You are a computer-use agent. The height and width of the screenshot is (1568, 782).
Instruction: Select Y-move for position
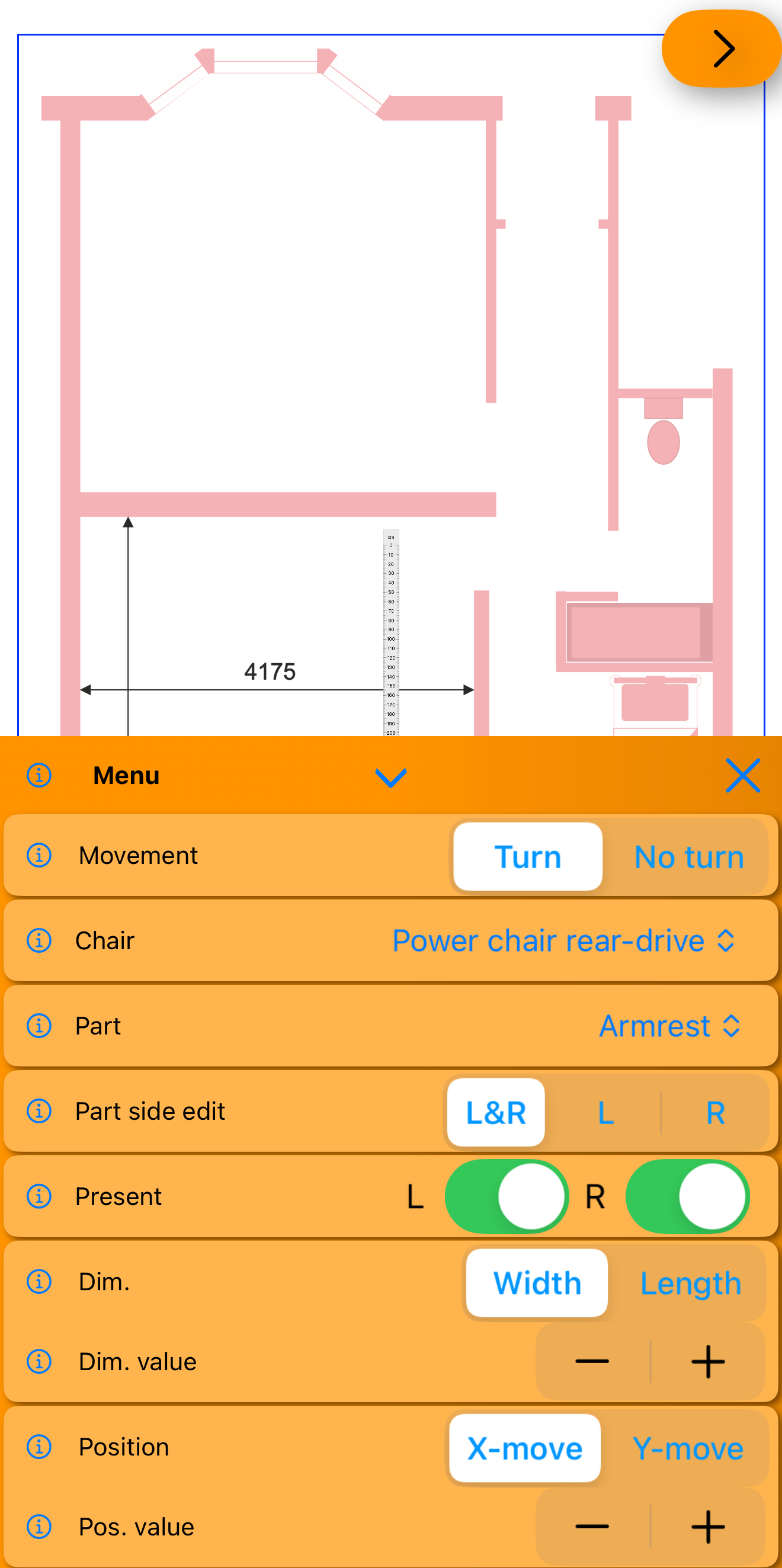pos(687,1448)
